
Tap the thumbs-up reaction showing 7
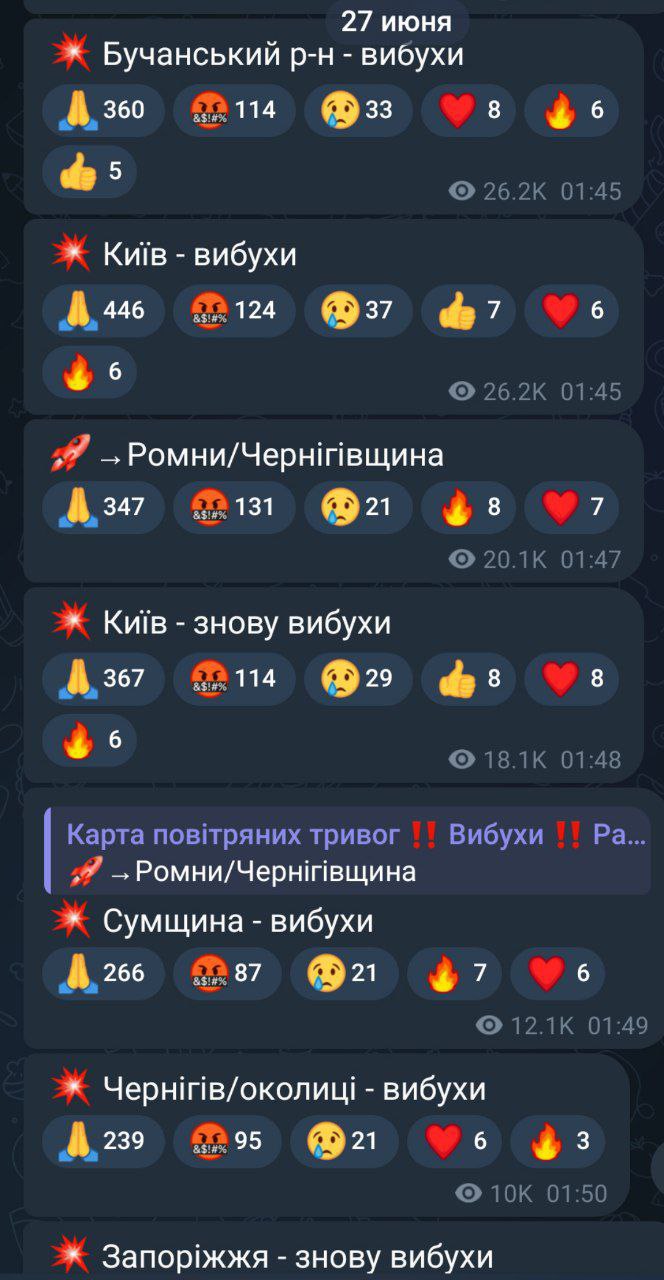click(x=468, y=310)
